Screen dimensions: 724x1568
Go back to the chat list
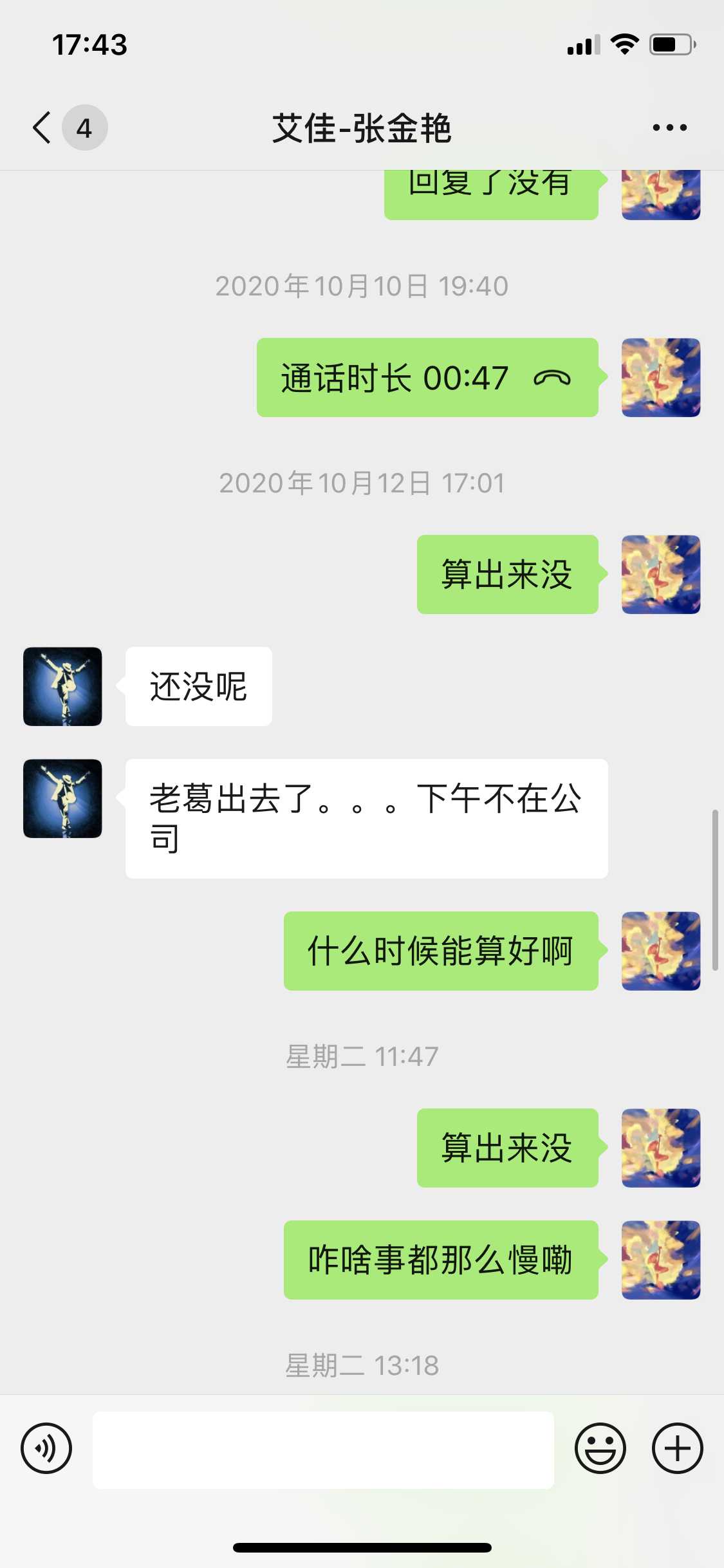42,127
